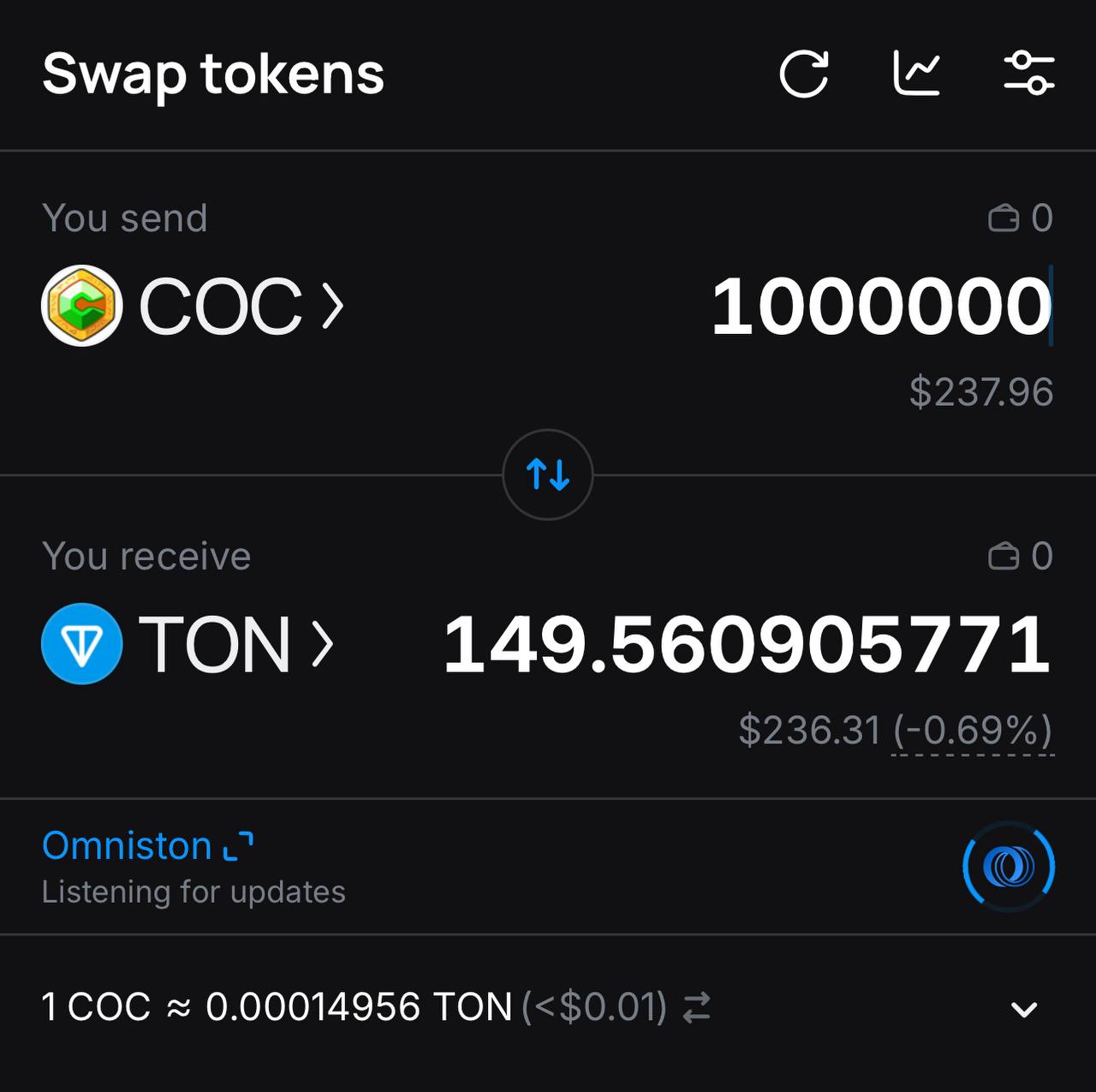Viewport: 1096px width, 1092px height.
Task: Flip send and receive tokens
Action: click(548, 474)
